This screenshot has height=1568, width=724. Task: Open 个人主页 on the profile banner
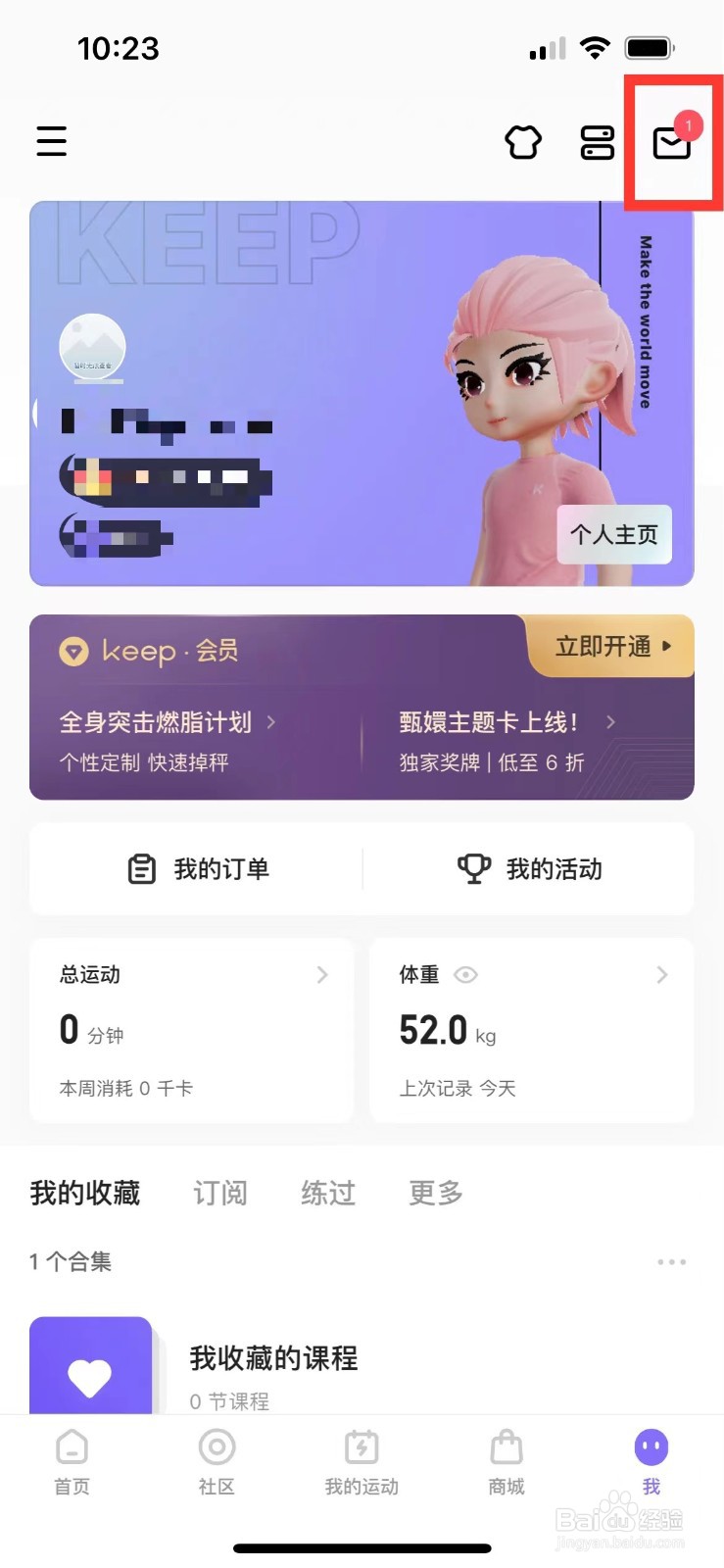click(613, 535)
